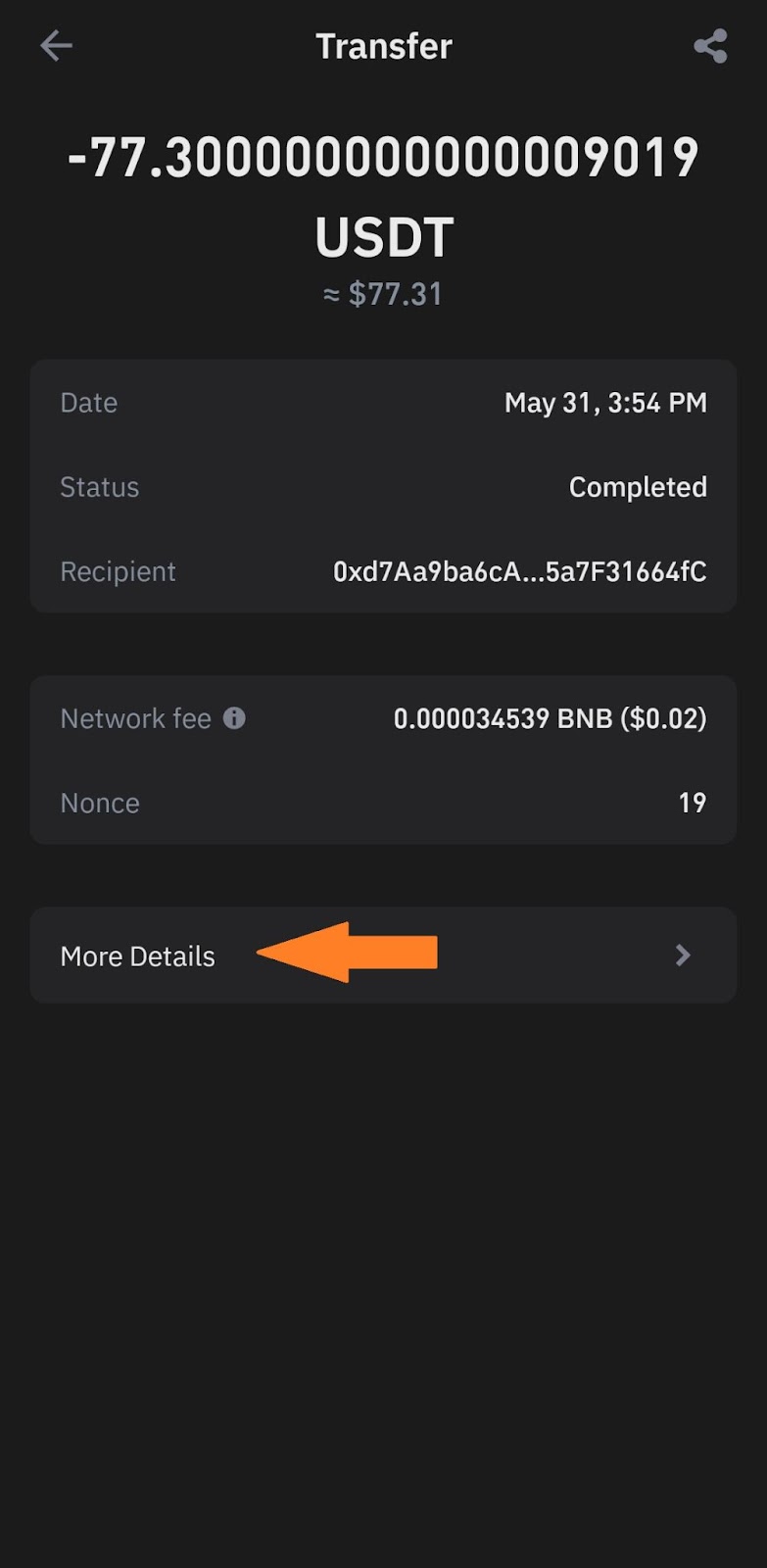The image size is (767, 1568).
Task: Tap the Network fee info icon
Action: coord(234,718)
